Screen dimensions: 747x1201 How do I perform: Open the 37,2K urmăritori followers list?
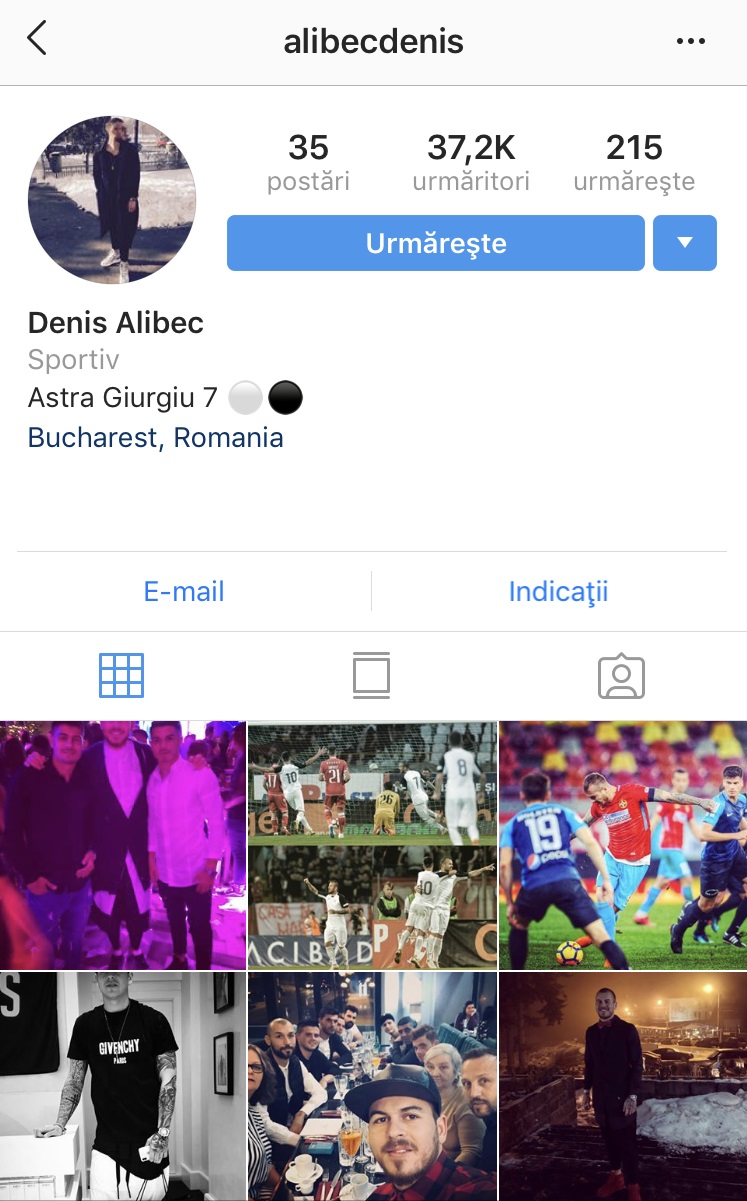click(x=471, y=163)
